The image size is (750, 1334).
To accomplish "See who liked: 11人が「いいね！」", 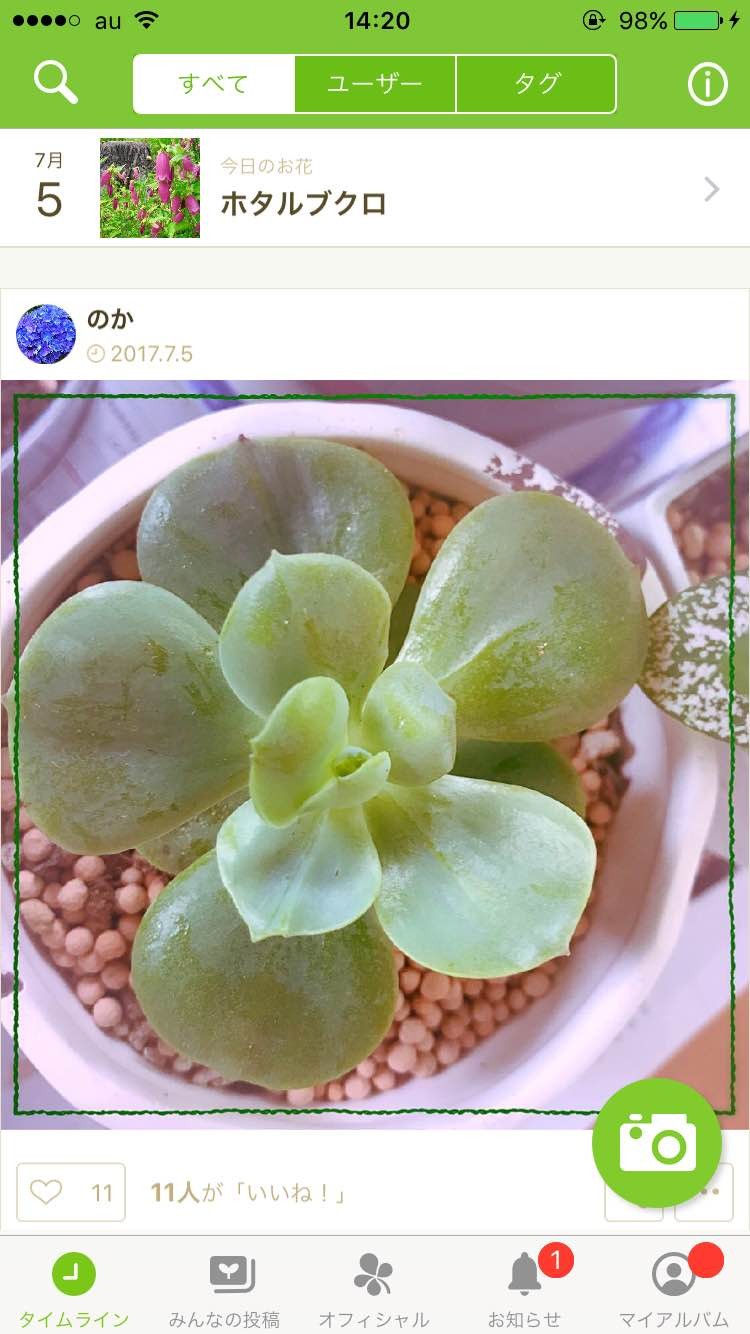I will (x=248, y=1192).
